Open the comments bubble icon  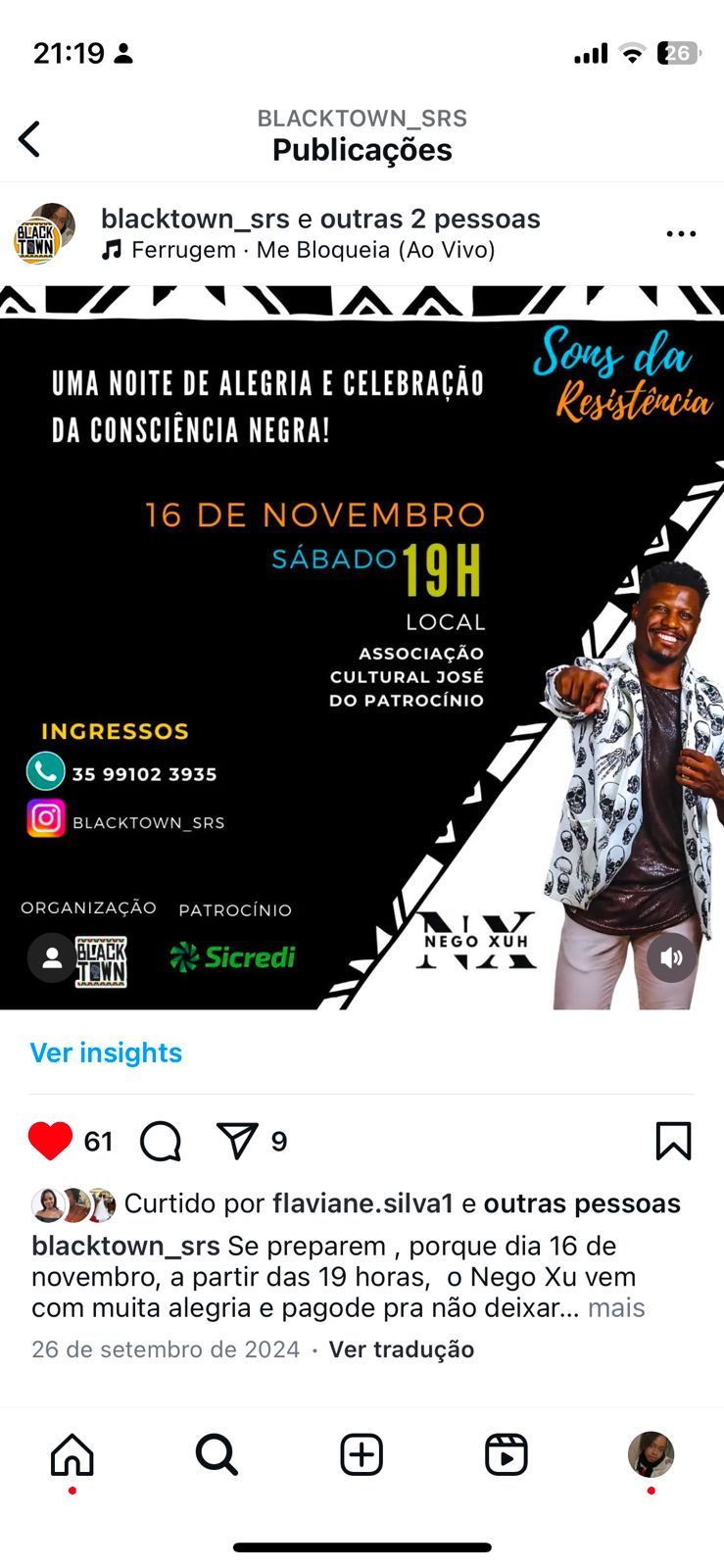(161, 1141)
